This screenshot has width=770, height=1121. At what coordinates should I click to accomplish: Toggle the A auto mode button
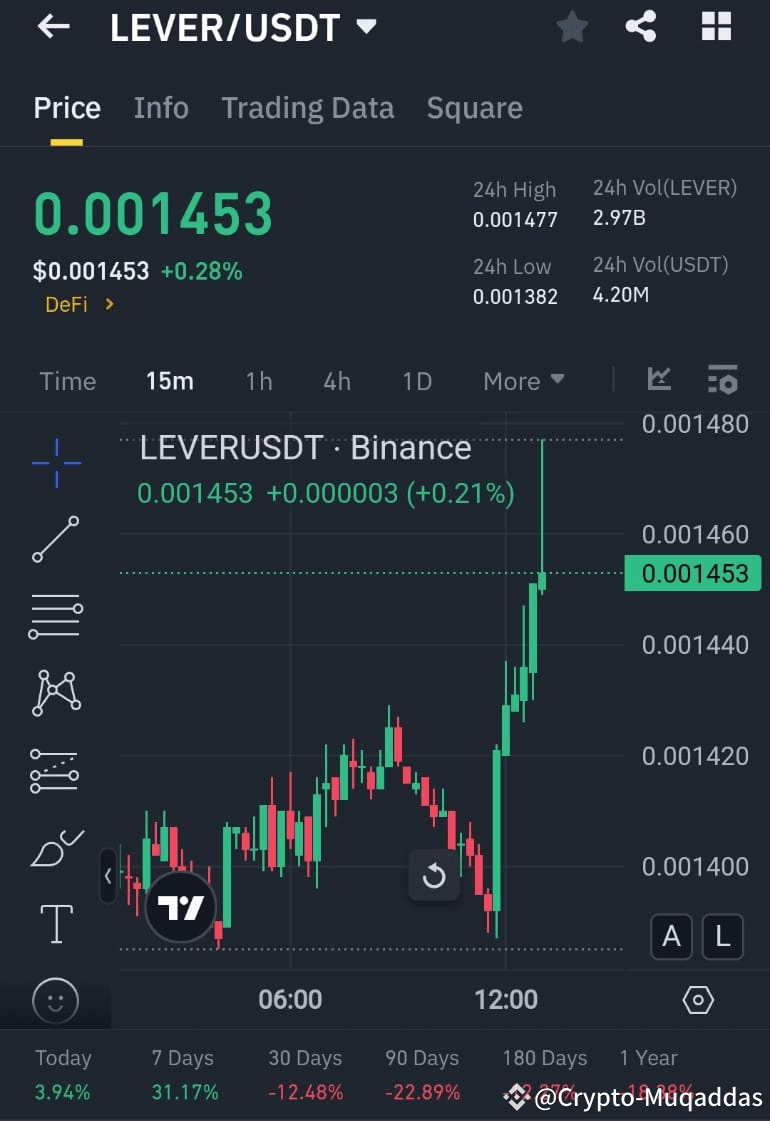click(x=671, y=937)
